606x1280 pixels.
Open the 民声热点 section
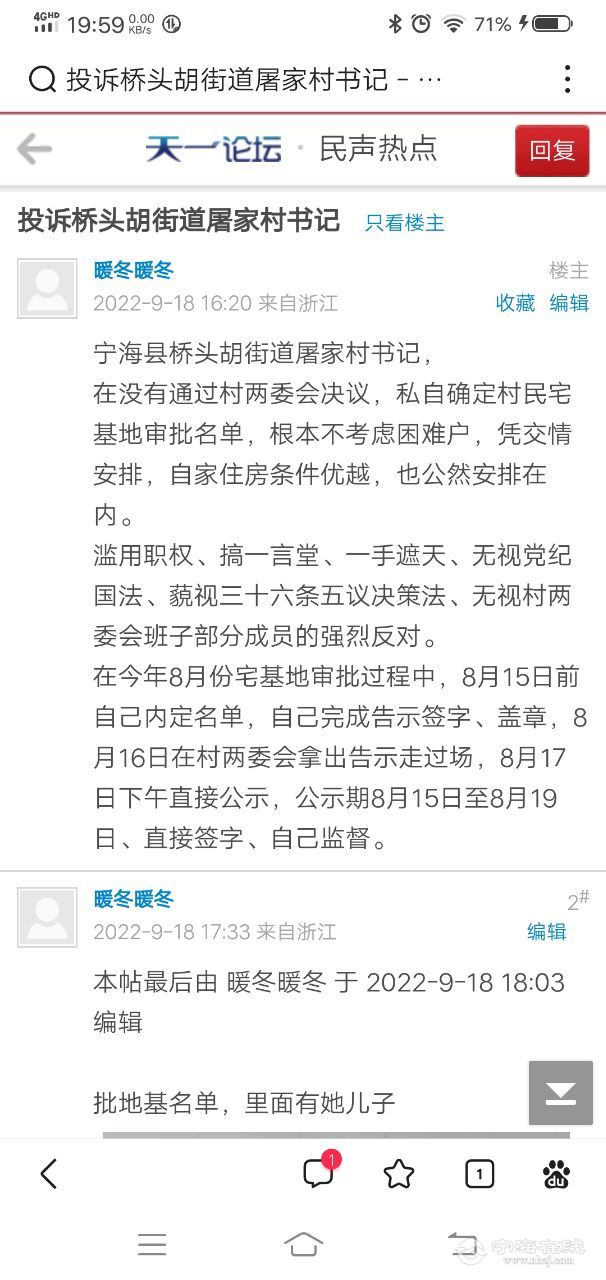coord(378,150)
